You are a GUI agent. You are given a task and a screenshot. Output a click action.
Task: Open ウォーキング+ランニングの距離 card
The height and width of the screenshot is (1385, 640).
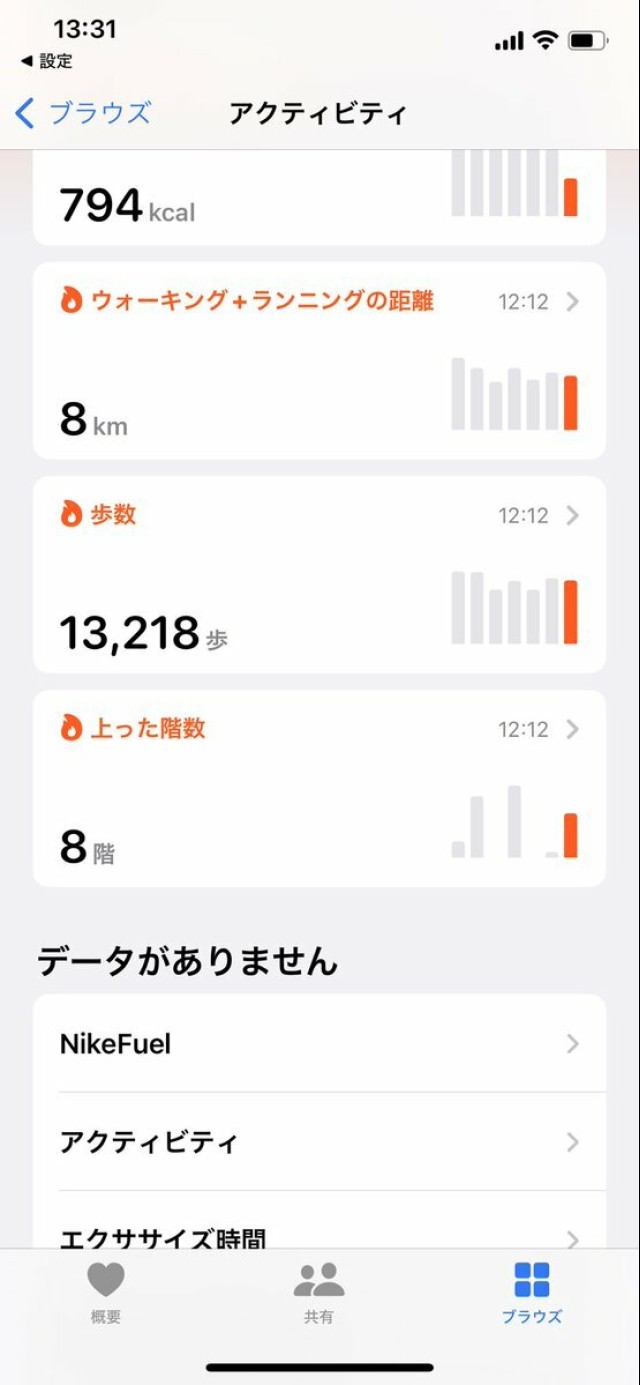pyautogui.click(x=319, y=360)
